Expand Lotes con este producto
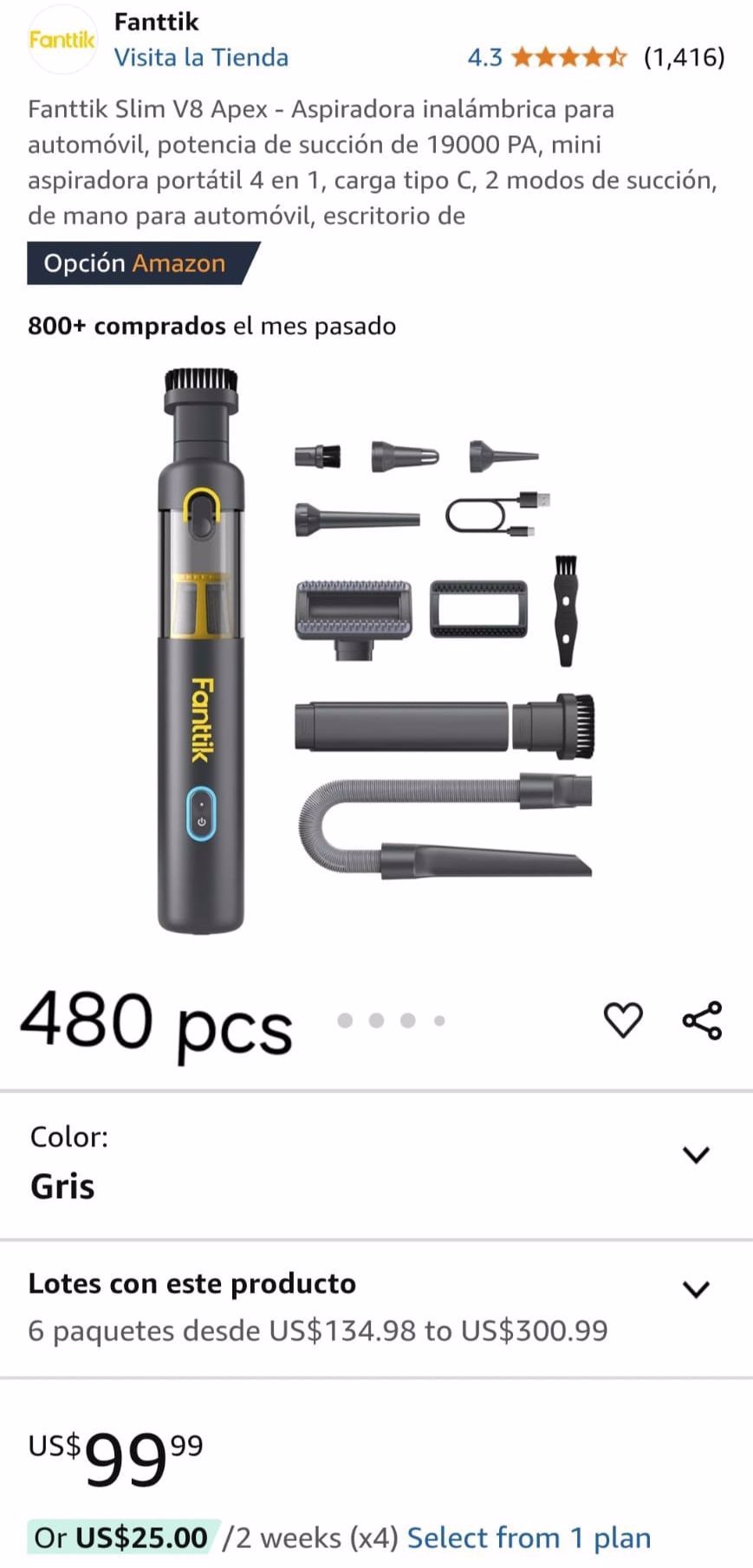The height and width of the screenshot is (1568, 753). [696, 1289]
